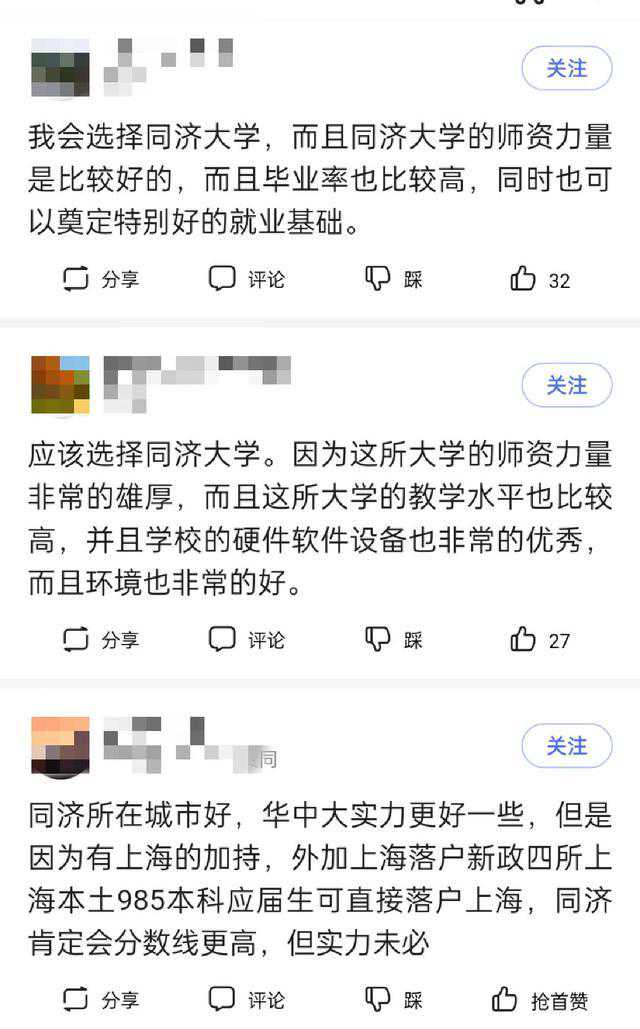Dislike the answer with 32 likes
The width and height of the screenshot is (640, 1029).
pyautogui.click(x=393, y=280)
